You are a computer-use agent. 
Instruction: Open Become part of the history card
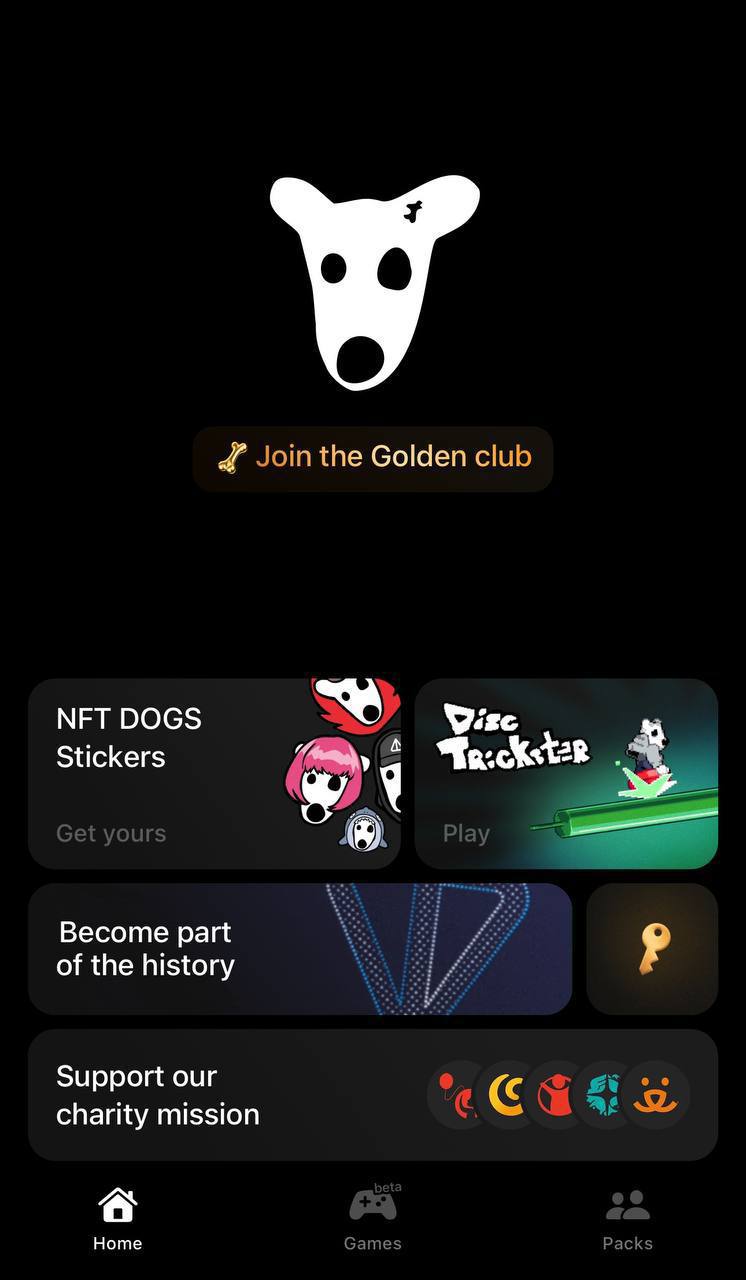point(300,949)
